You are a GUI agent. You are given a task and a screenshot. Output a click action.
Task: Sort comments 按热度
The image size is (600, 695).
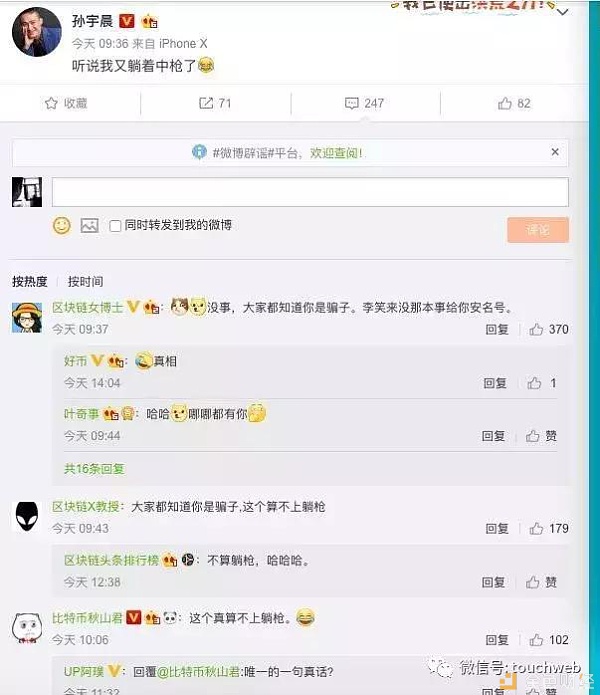pos(30,282)
